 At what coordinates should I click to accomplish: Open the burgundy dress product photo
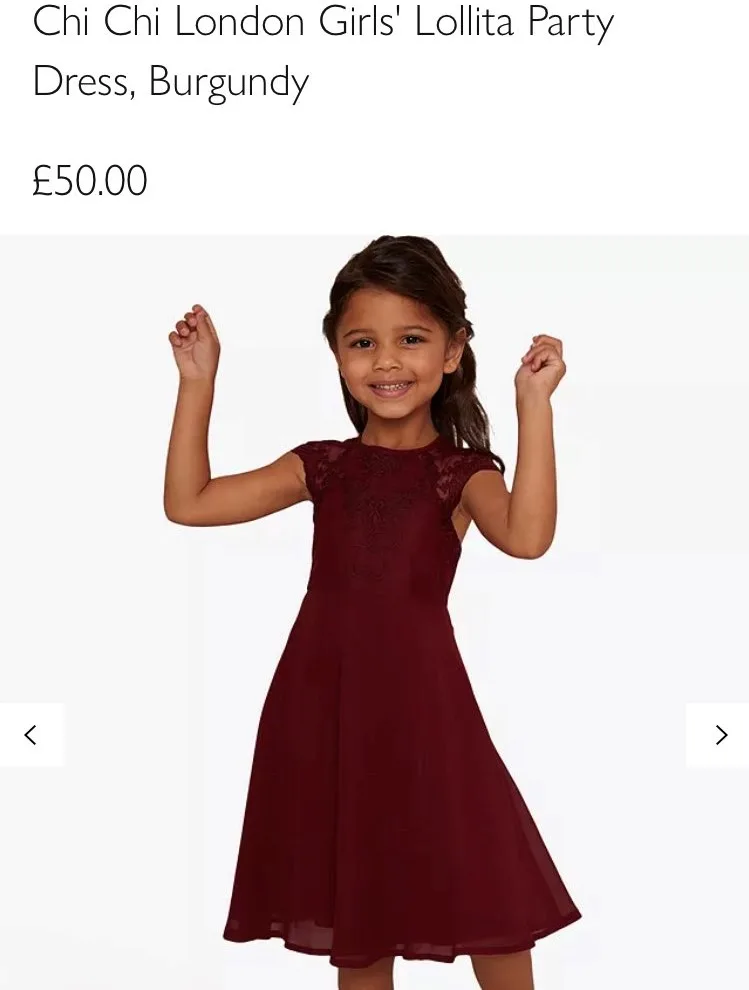pyautogui.click(x=375, y=610)
